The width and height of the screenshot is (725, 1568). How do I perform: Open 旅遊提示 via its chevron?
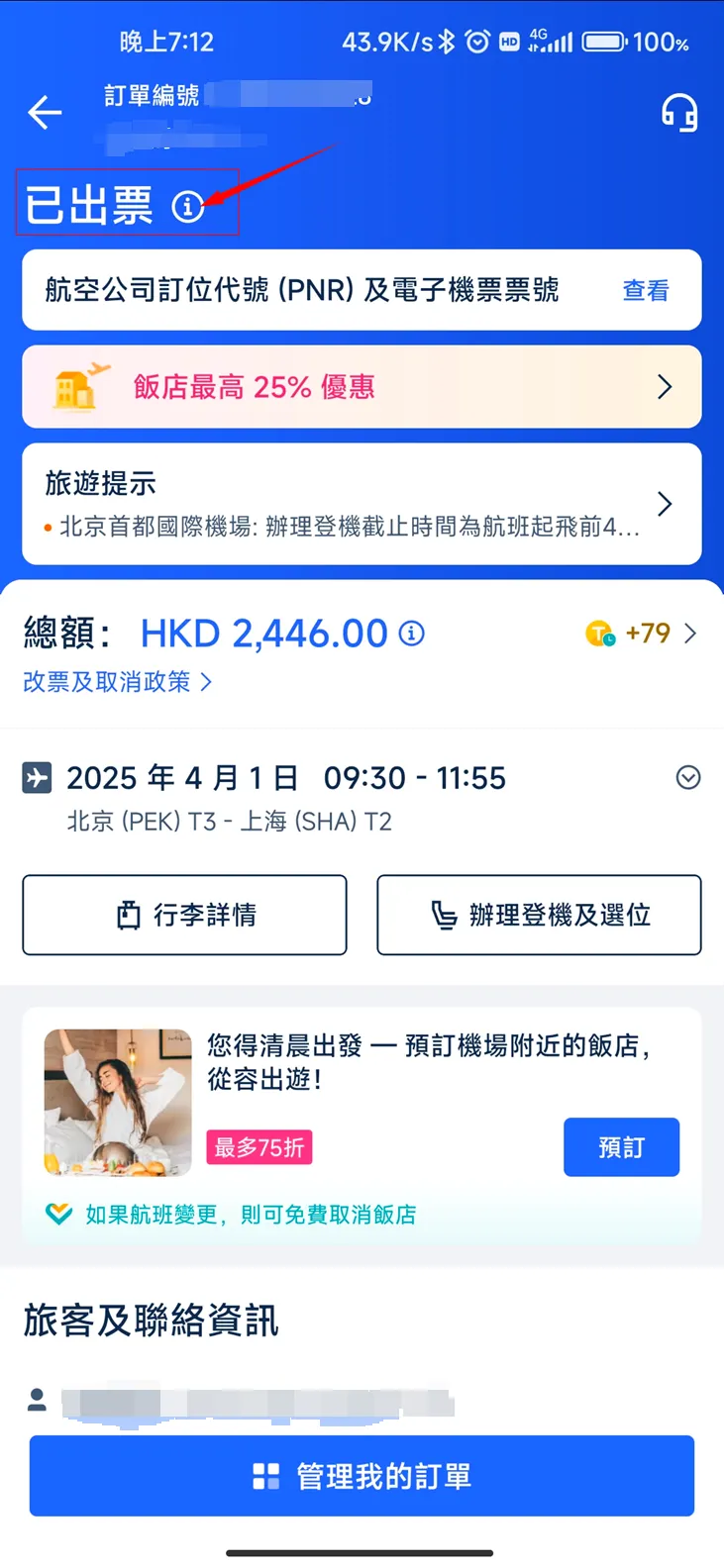point(665,504)
